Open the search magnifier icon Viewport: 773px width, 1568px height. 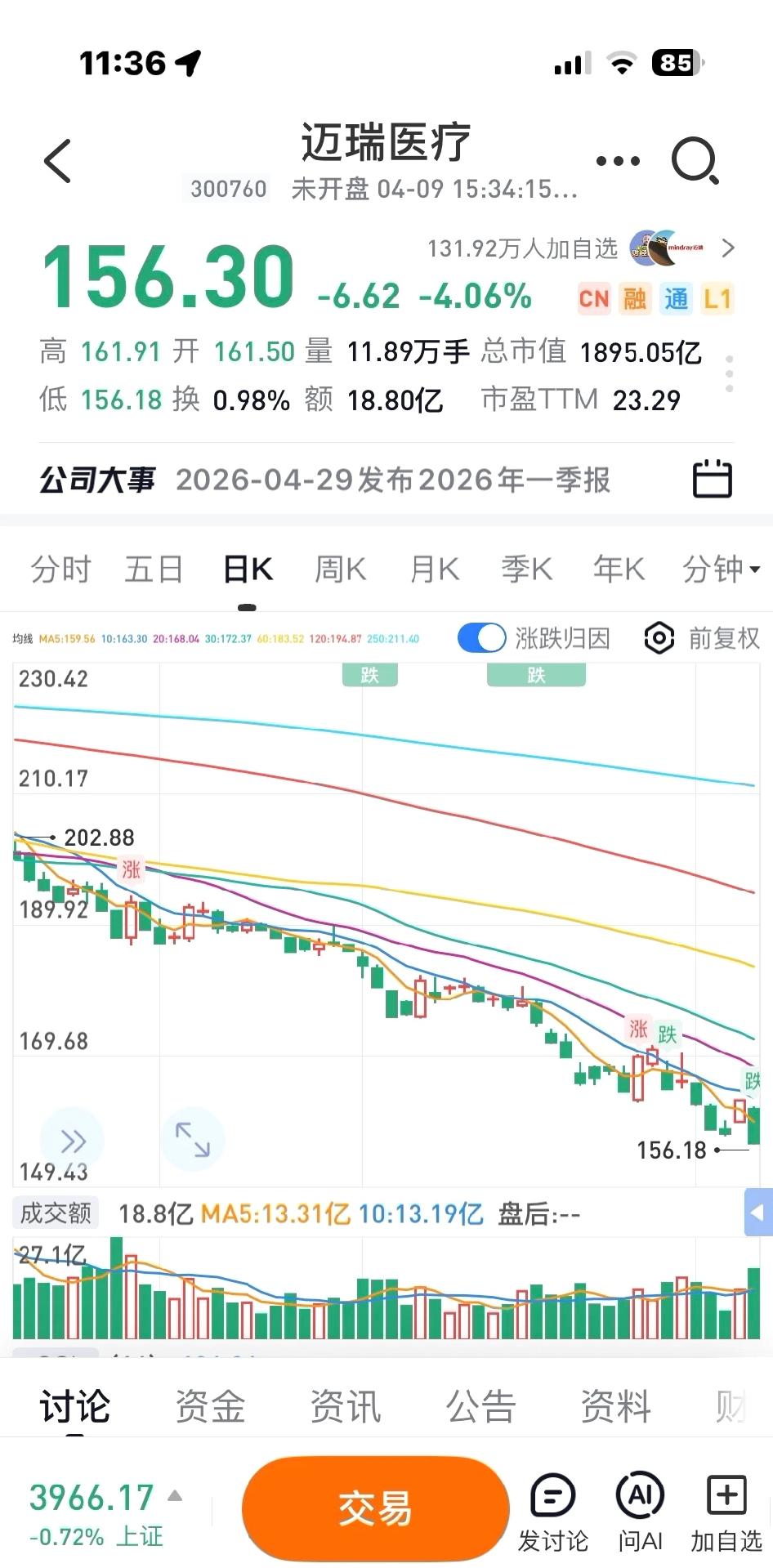point(694,161)
